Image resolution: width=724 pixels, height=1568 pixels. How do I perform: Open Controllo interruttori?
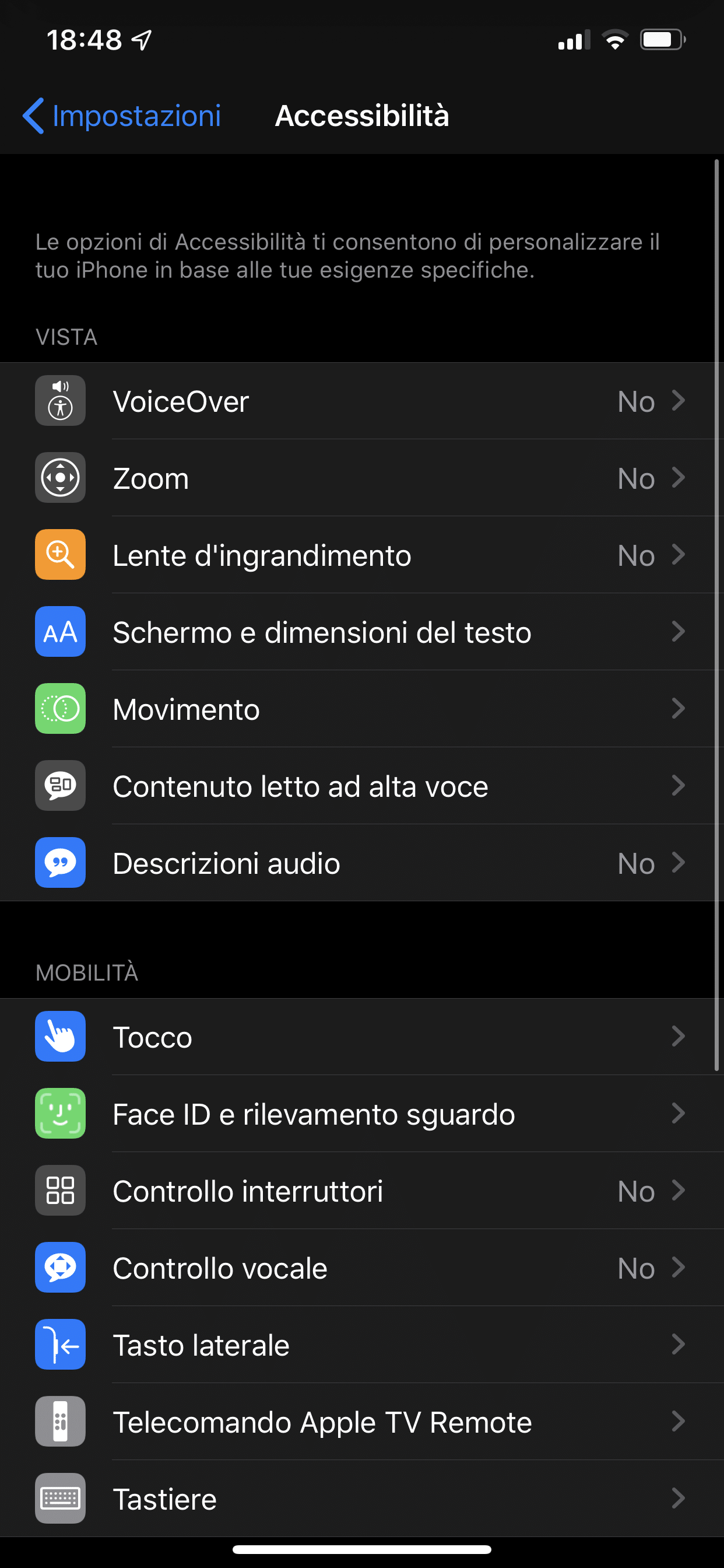[x=362, y=1191]
